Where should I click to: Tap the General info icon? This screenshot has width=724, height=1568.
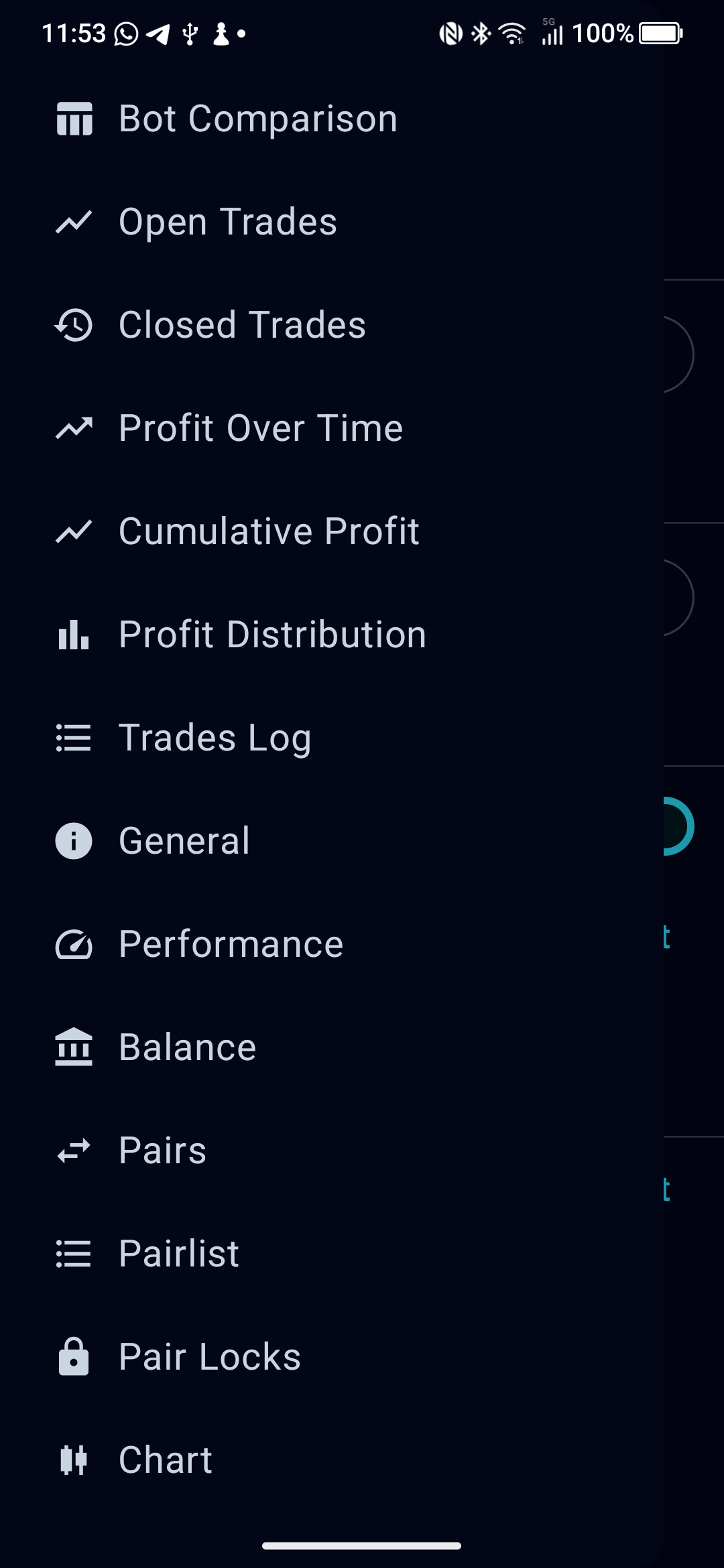(74, 841)
